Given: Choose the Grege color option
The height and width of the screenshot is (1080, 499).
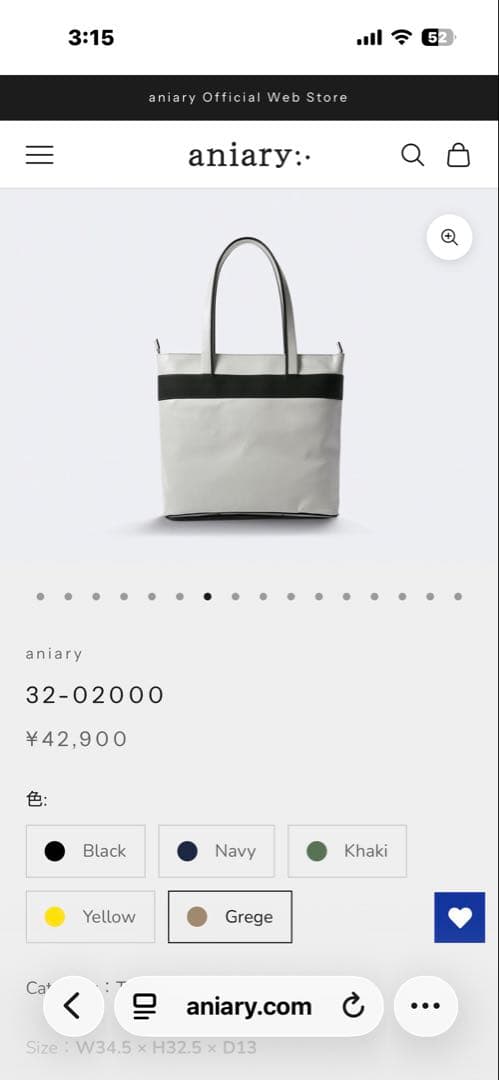Looking at the screenshot, I should coord(230,917).
